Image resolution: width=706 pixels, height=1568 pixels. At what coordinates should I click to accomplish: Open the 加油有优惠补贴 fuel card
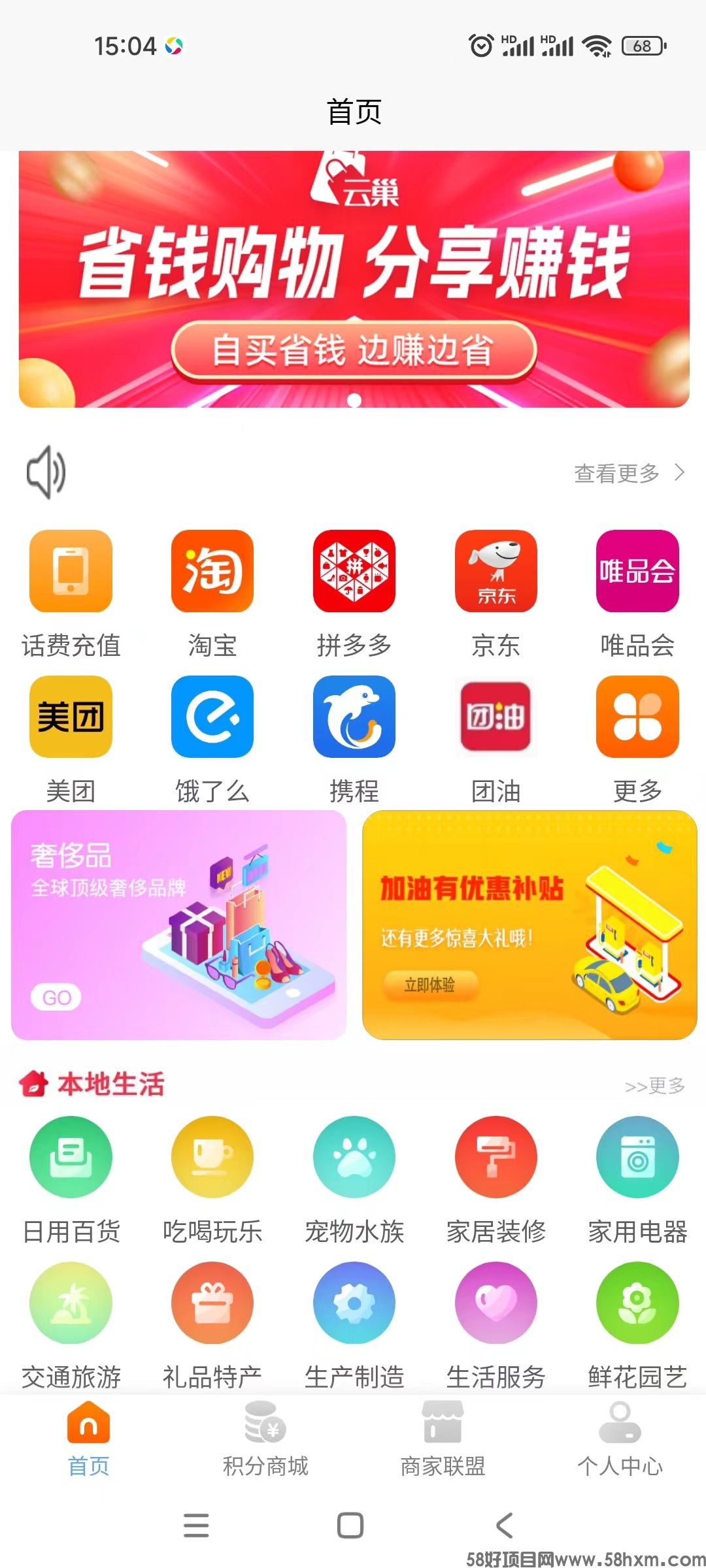point(529,924)
